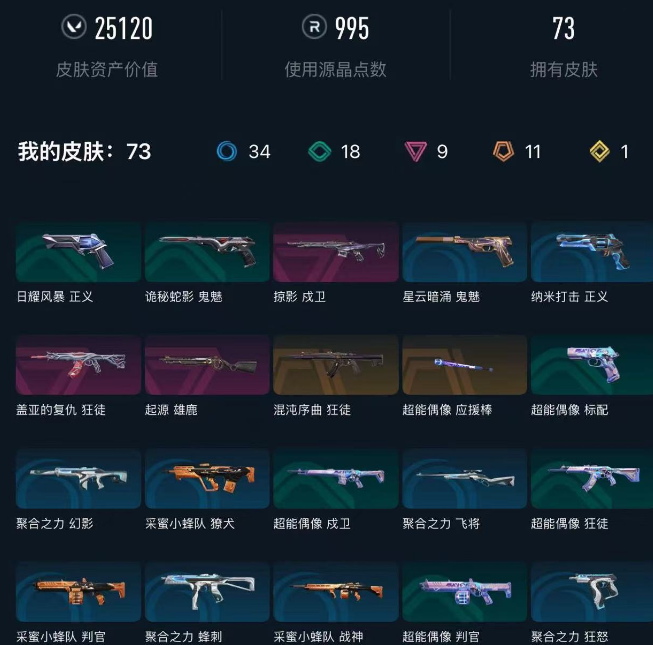Open the 聚合之力 幻影 skin

[79, 478]
